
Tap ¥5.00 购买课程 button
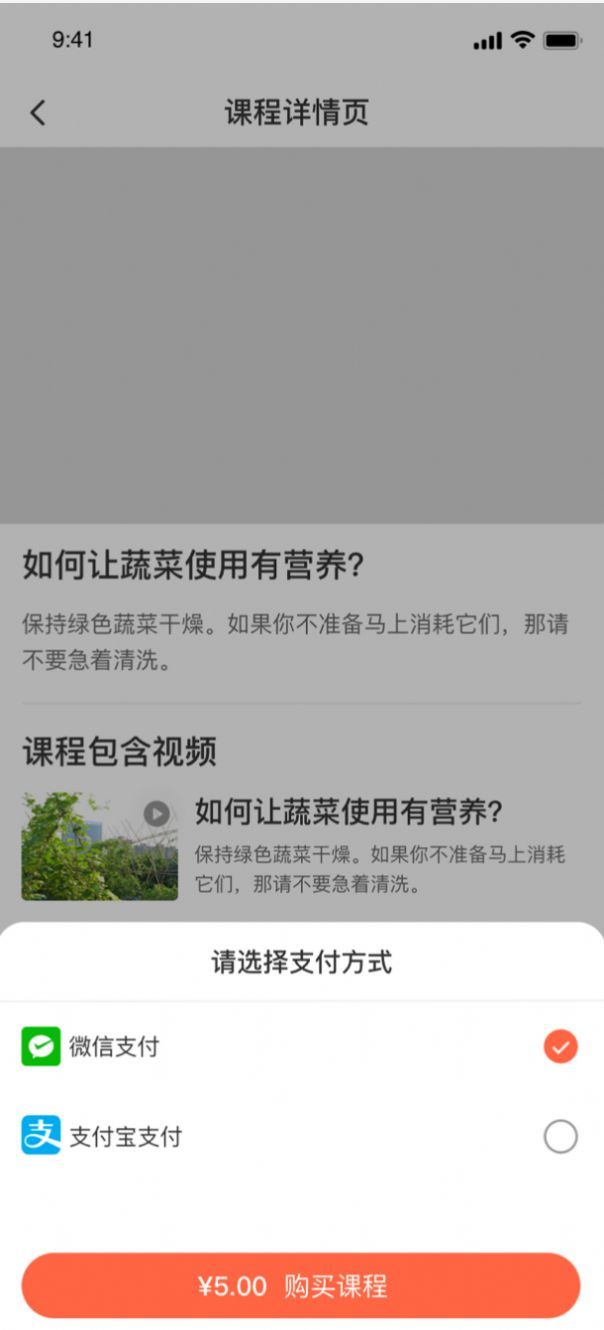(x=301, y=1286)
